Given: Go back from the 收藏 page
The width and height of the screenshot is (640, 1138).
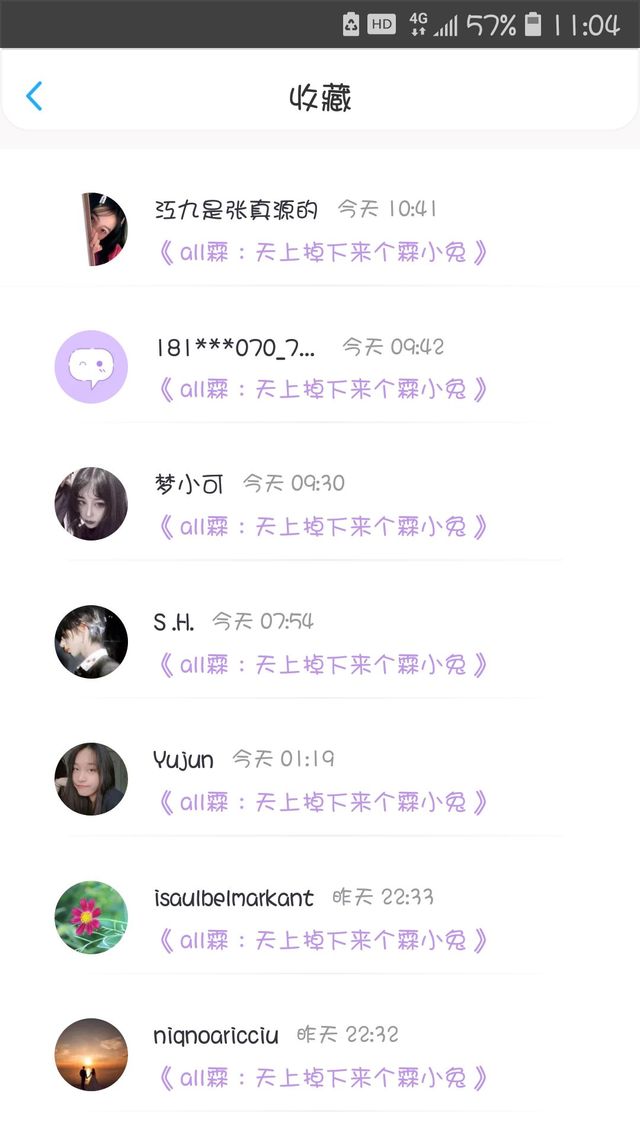Looking at the screenshot, I should pos(34,97).
